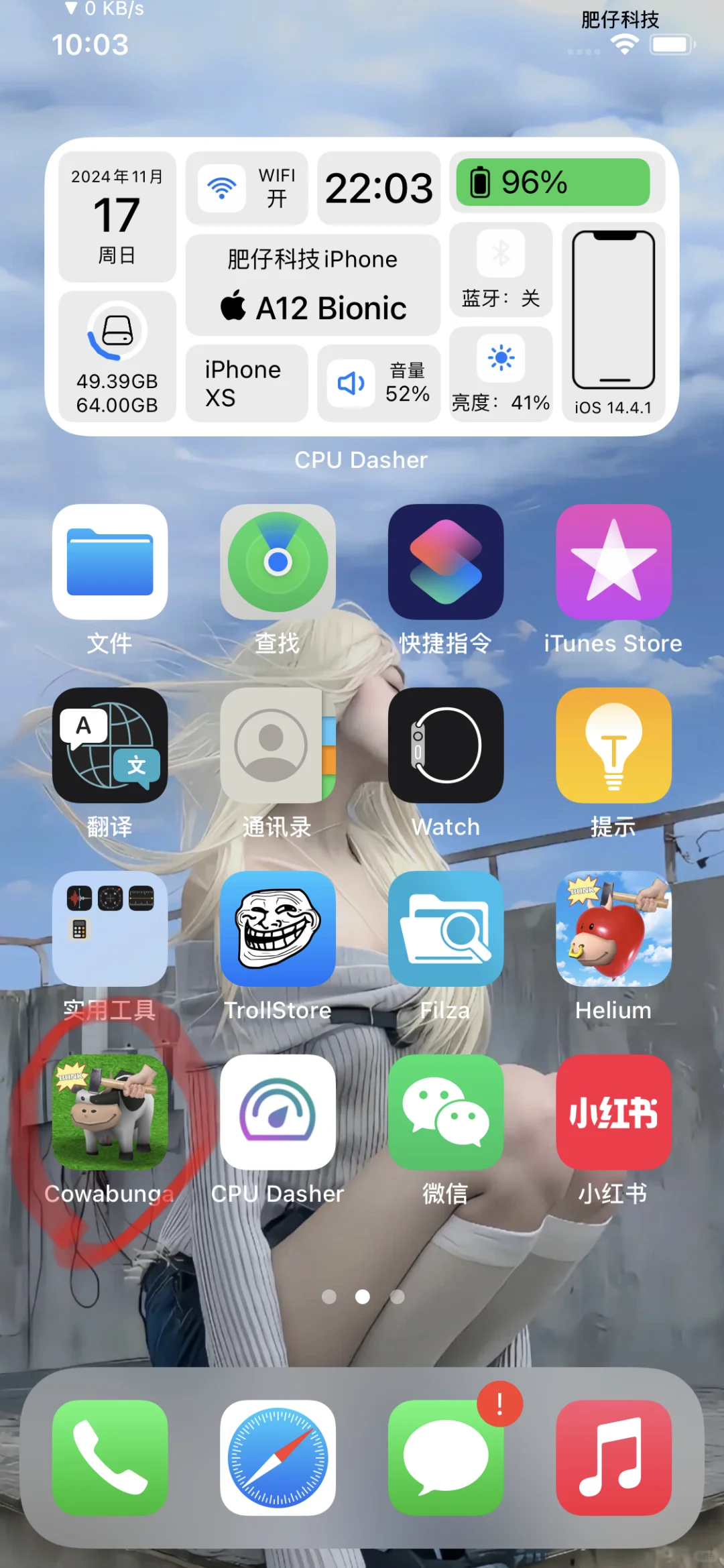
Task: Open the Tips app (提示)
Action: (x=613, y=745)
